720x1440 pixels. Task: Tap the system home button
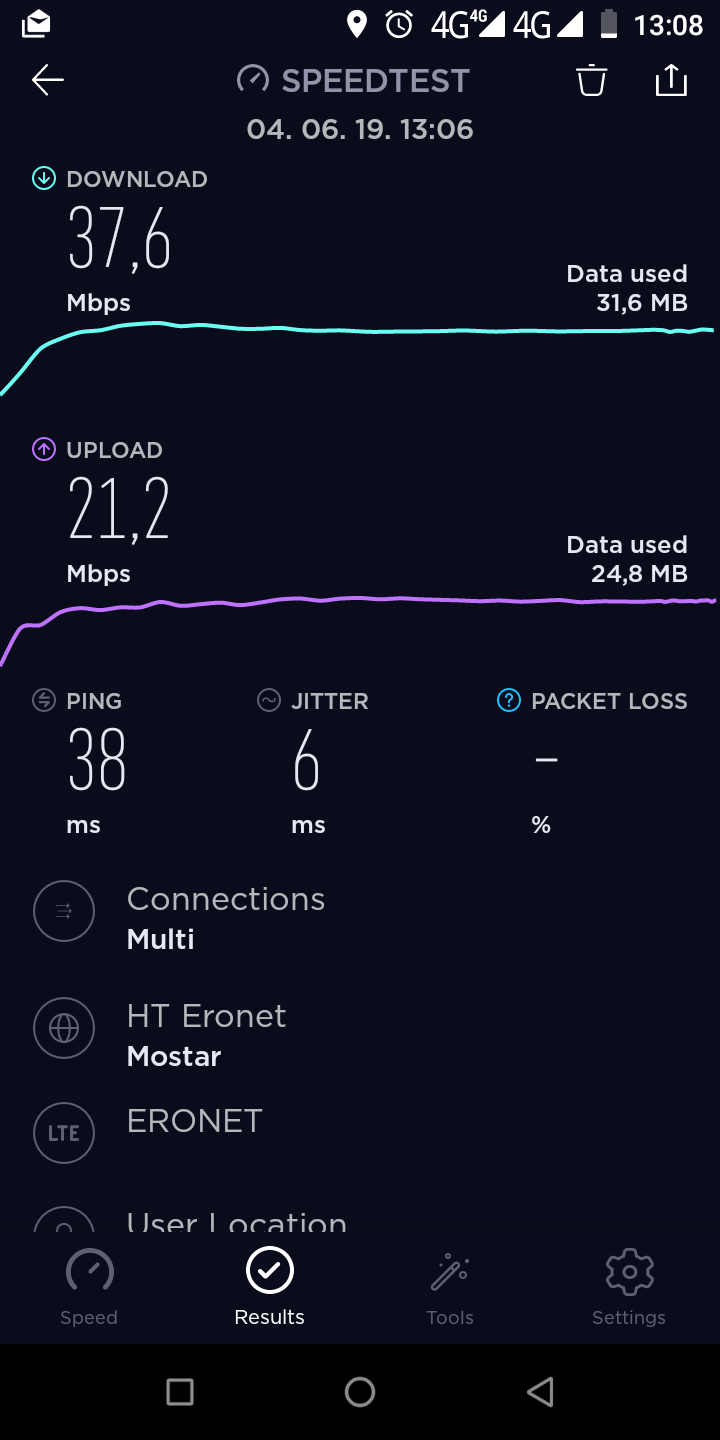pos(360,1392)
